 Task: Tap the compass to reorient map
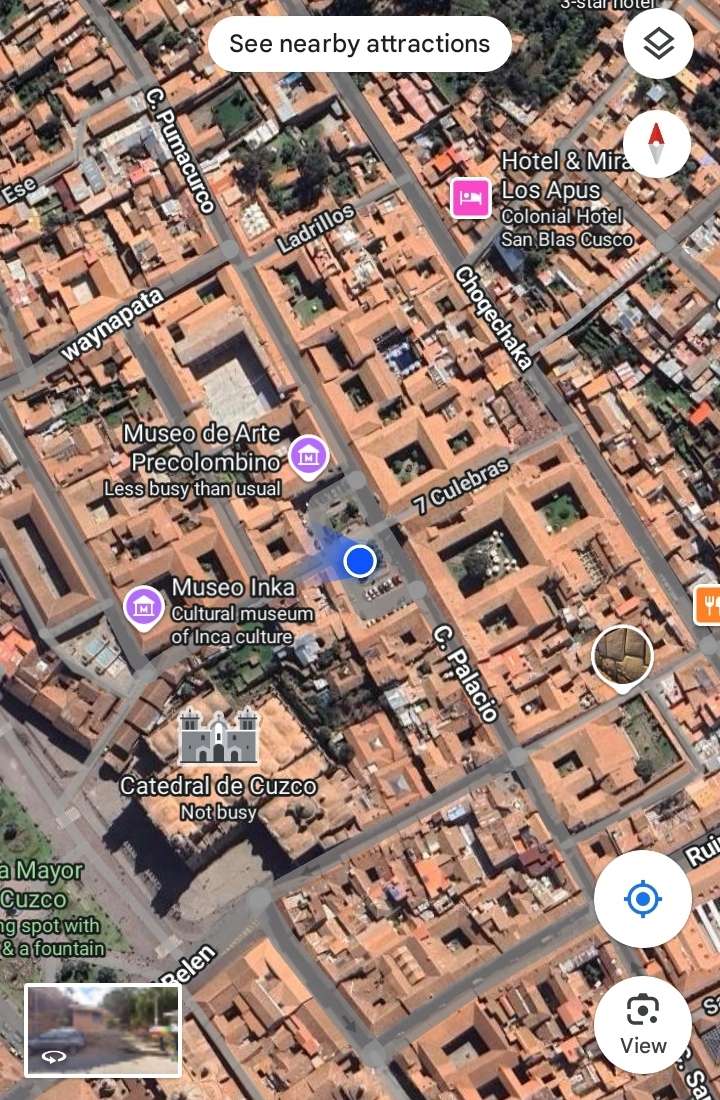(657, 143)
